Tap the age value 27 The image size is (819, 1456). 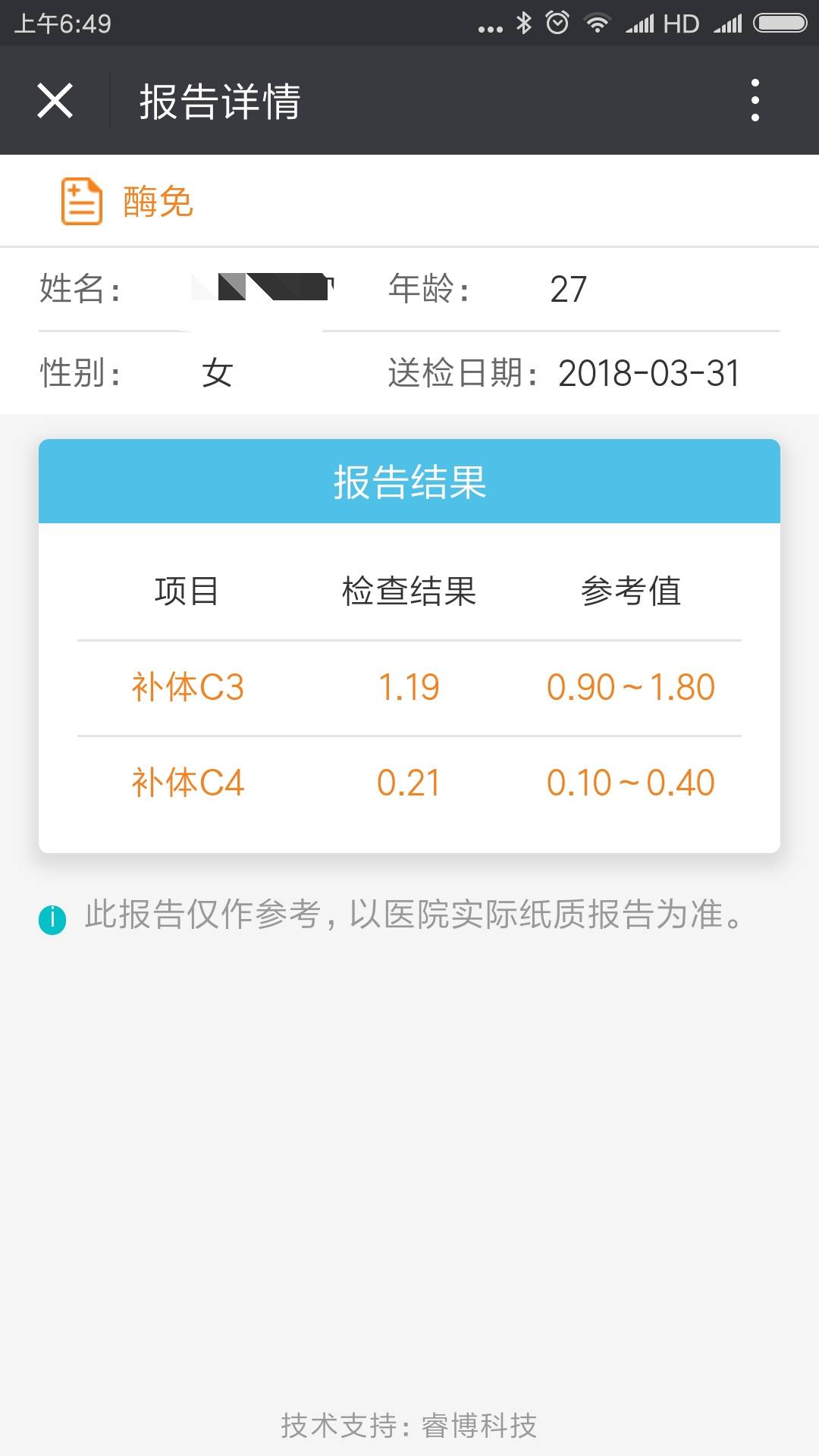coord(567,288)
